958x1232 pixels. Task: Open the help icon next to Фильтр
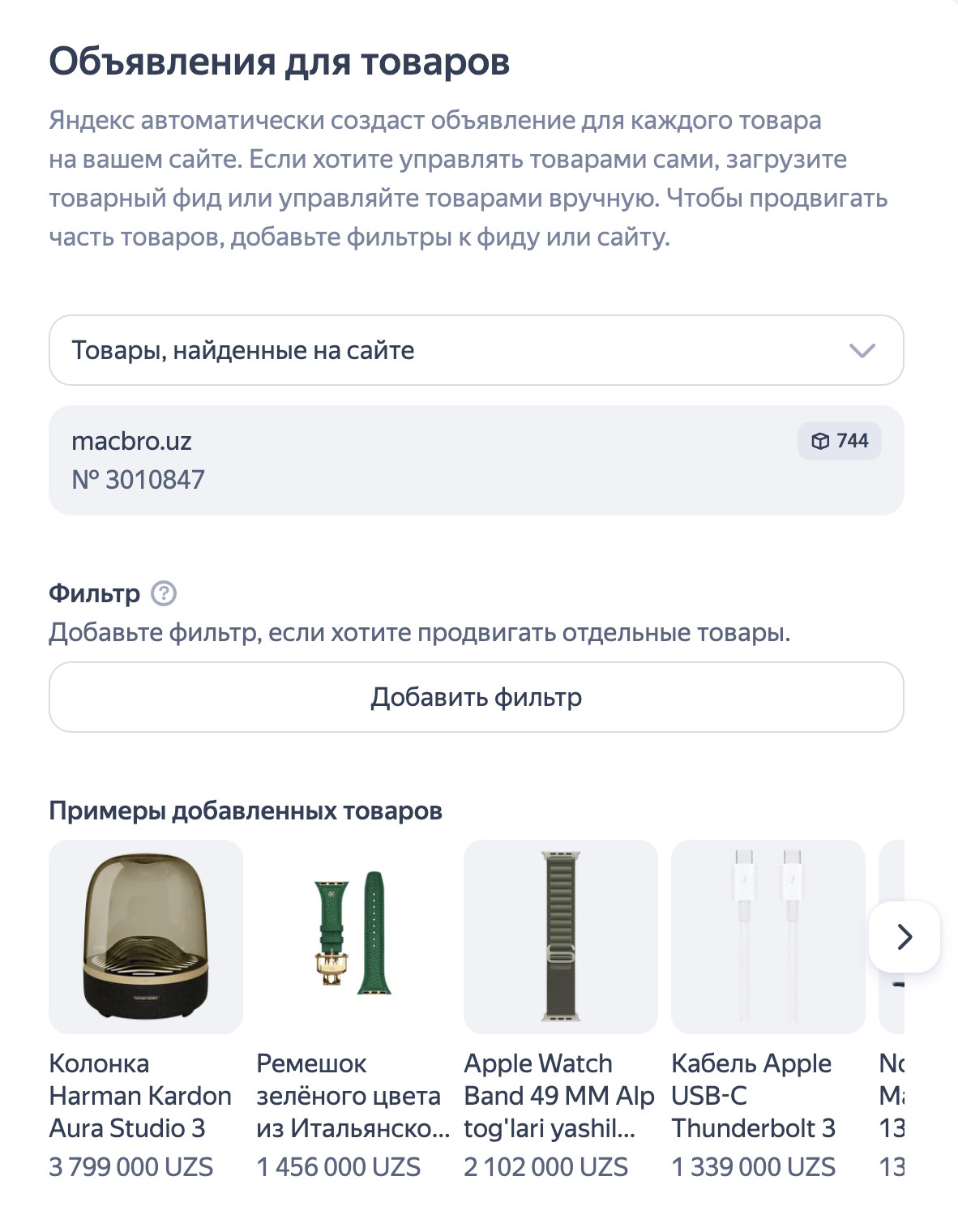tap(164, 593)
